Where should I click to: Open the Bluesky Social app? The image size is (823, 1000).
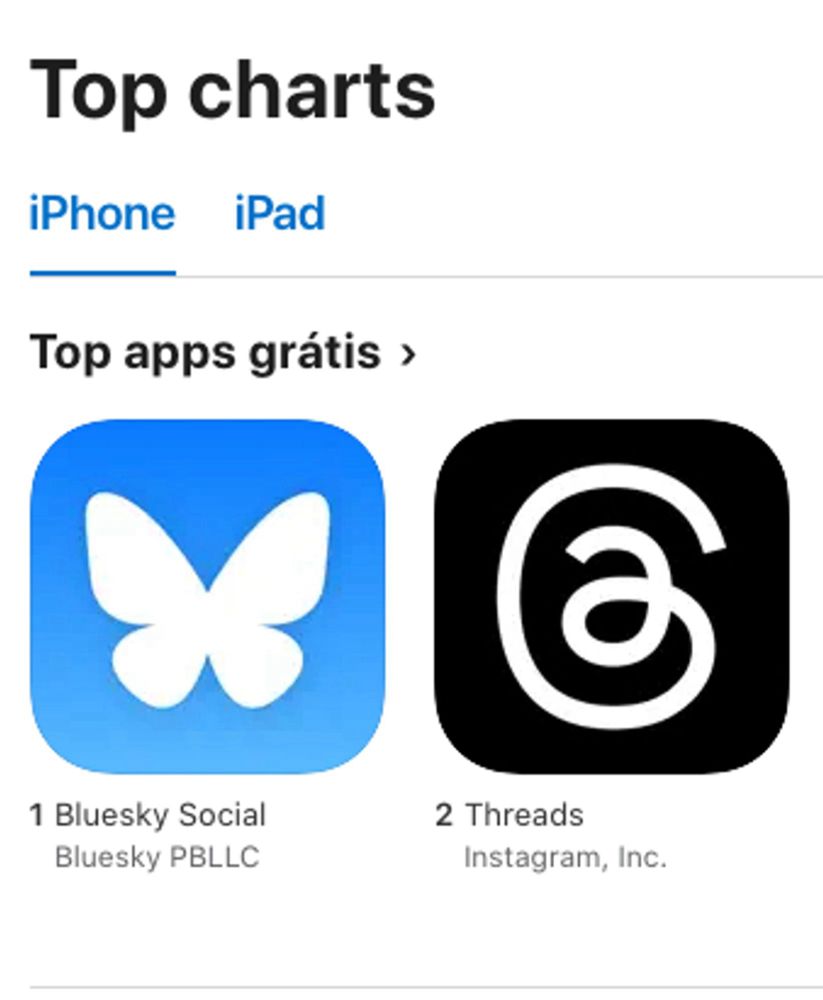207,596
